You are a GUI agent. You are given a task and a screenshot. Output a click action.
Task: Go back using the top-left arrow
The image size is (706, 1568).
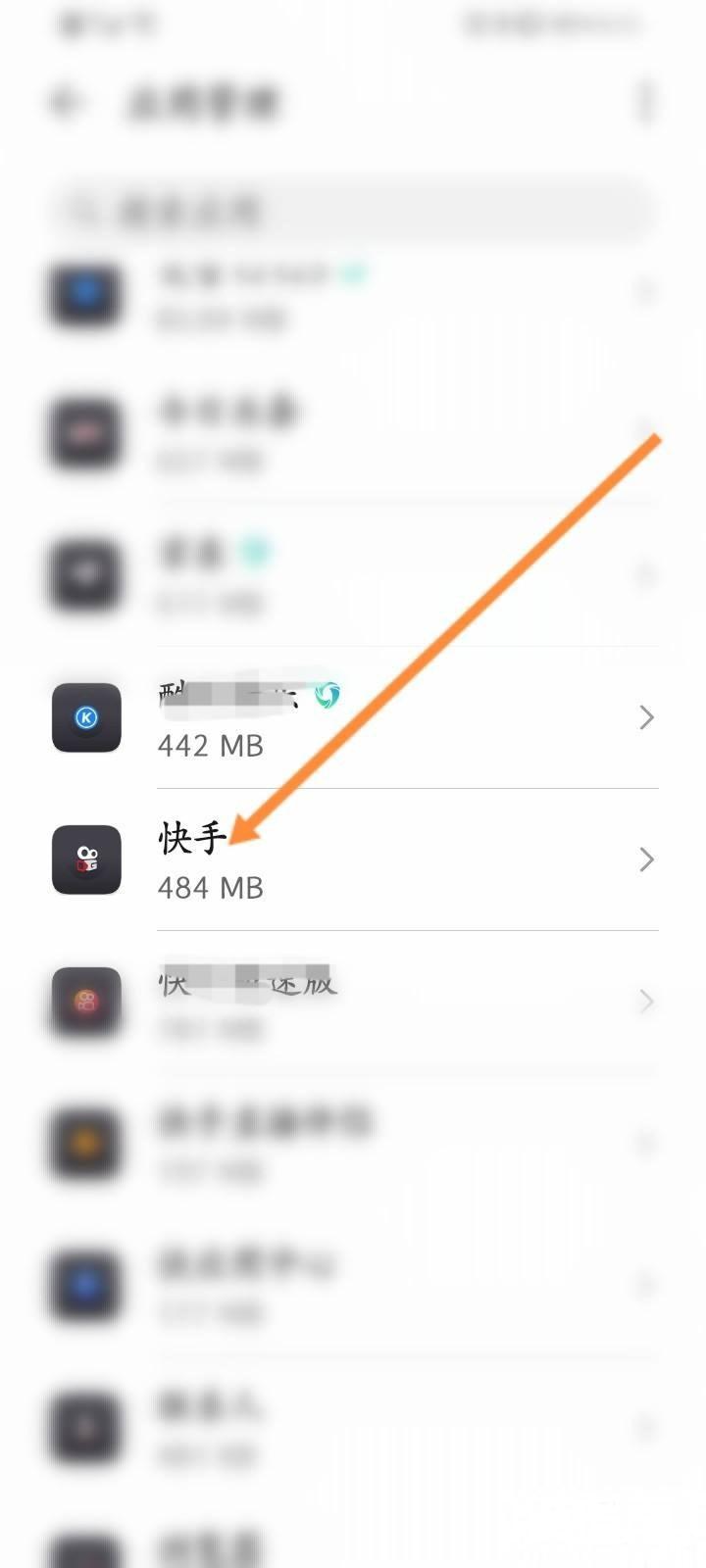pos(67,102)
